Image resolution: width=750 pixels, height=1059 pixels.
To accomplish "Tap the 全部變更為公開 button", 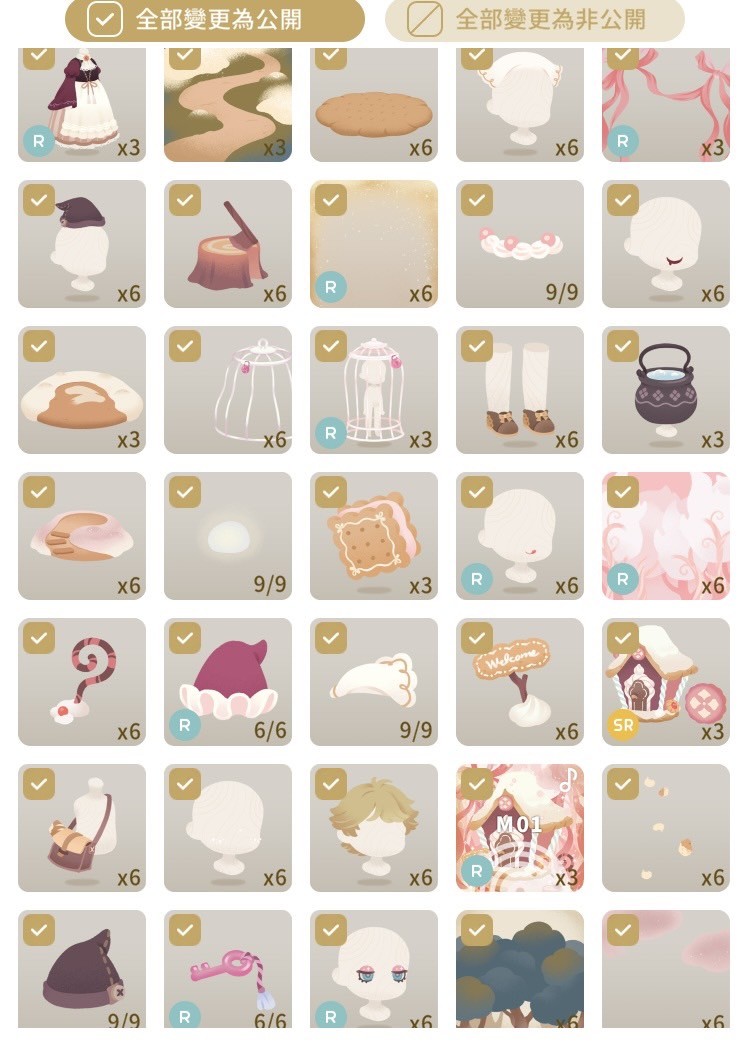I will point(215,19).
